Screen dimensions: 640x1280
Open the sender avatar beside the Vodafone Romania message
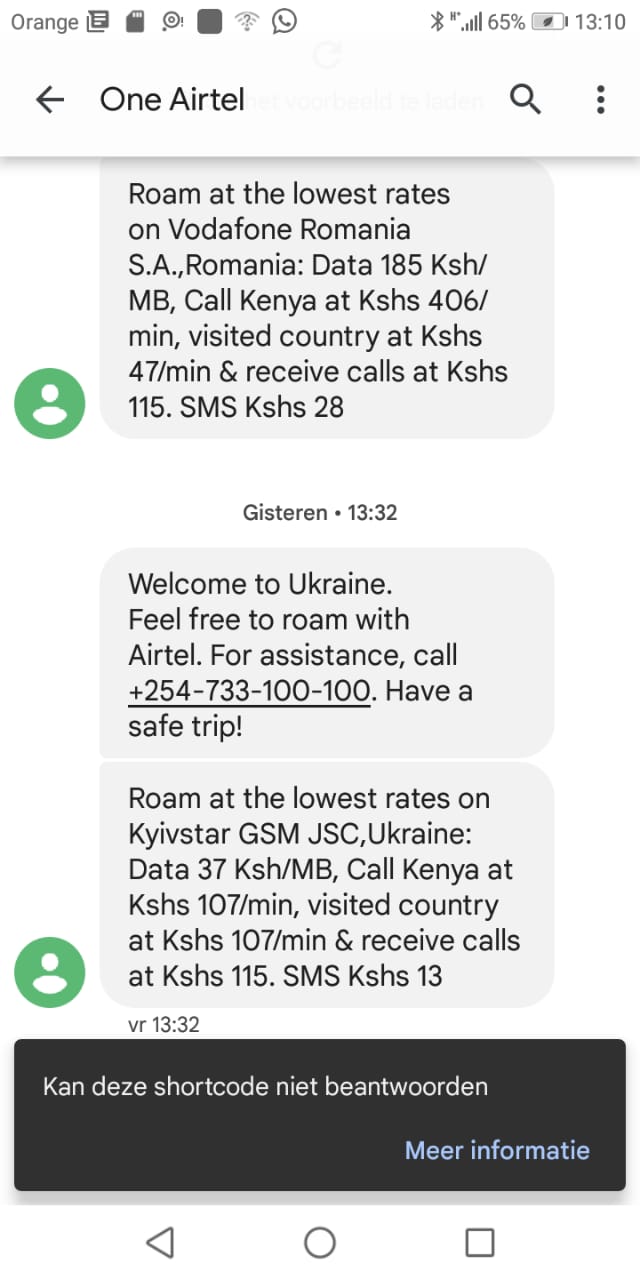[49, 403]
